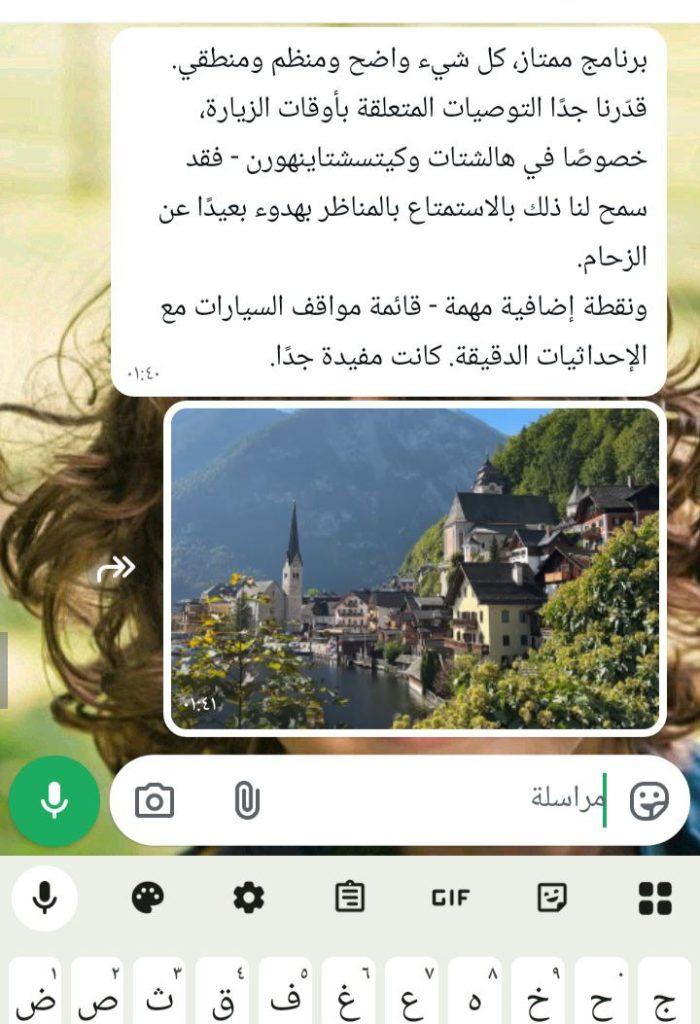The height and width of the screenshot is (1024, 700).
Task: Type the letter ض key
Action: (36, 995)
